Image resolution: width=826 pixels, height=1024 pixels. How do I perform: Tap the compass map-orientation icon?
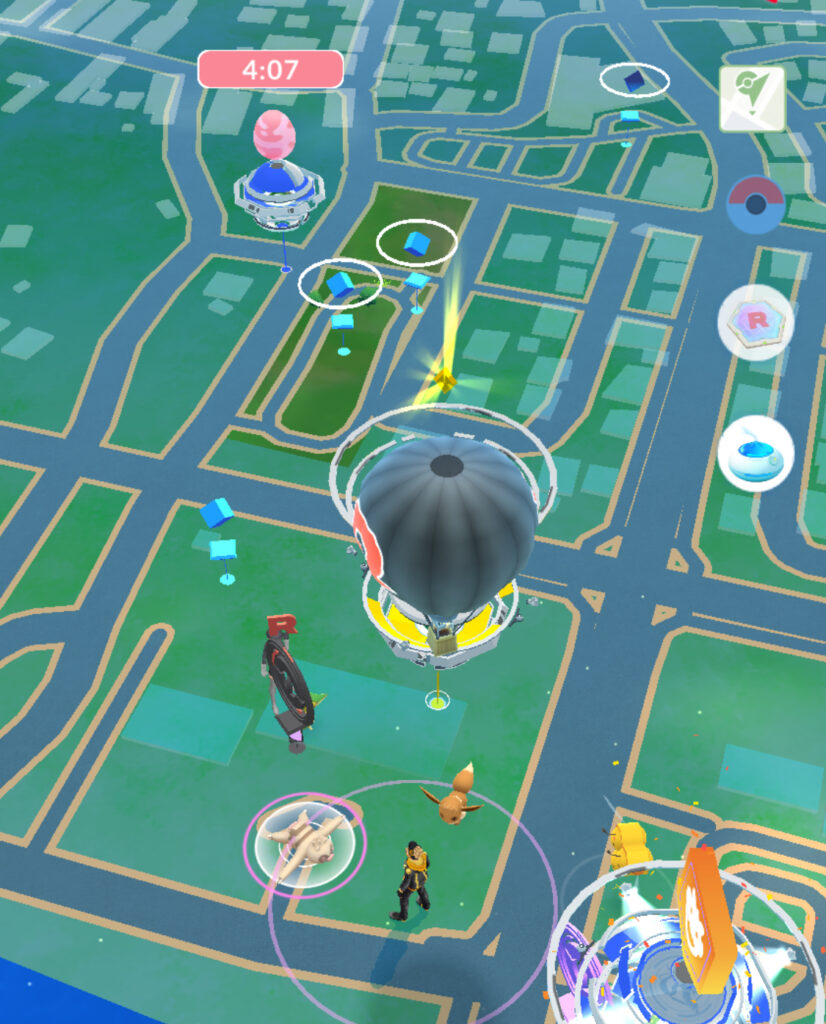[x=752, y=99]
